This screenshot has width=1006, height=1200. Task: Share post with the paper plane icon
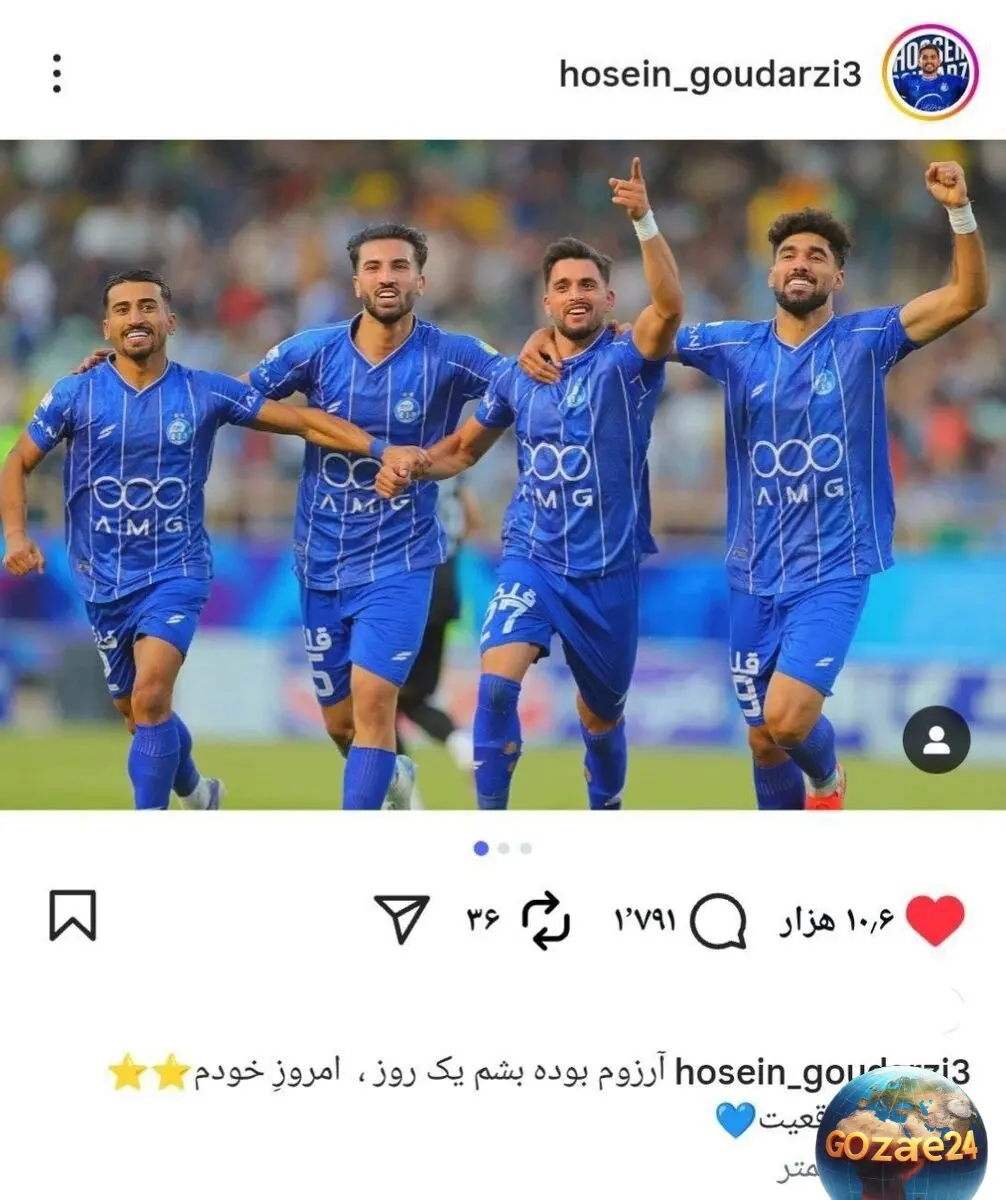point(402,918)
